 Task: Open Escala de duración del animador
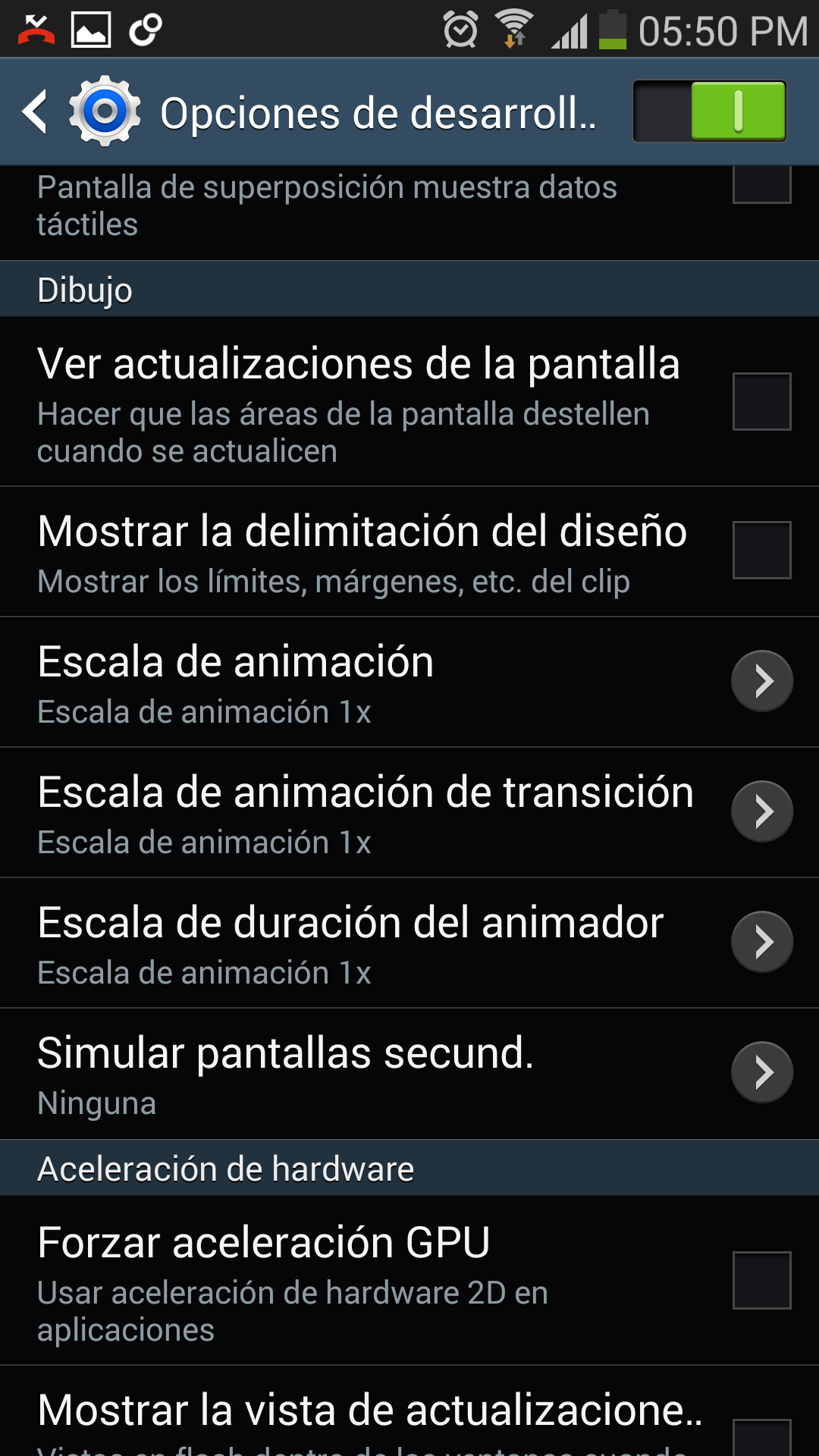pos(409,943)
